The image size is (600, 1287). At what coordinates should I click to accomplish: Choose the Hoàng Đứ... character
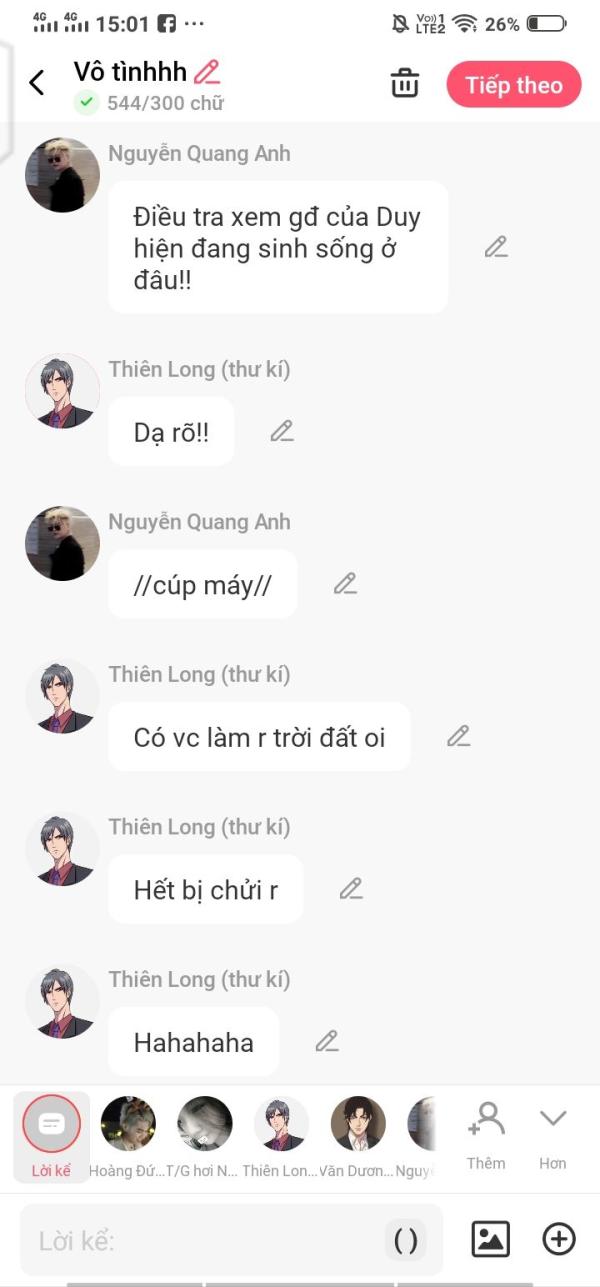[x=128, y=1137]
